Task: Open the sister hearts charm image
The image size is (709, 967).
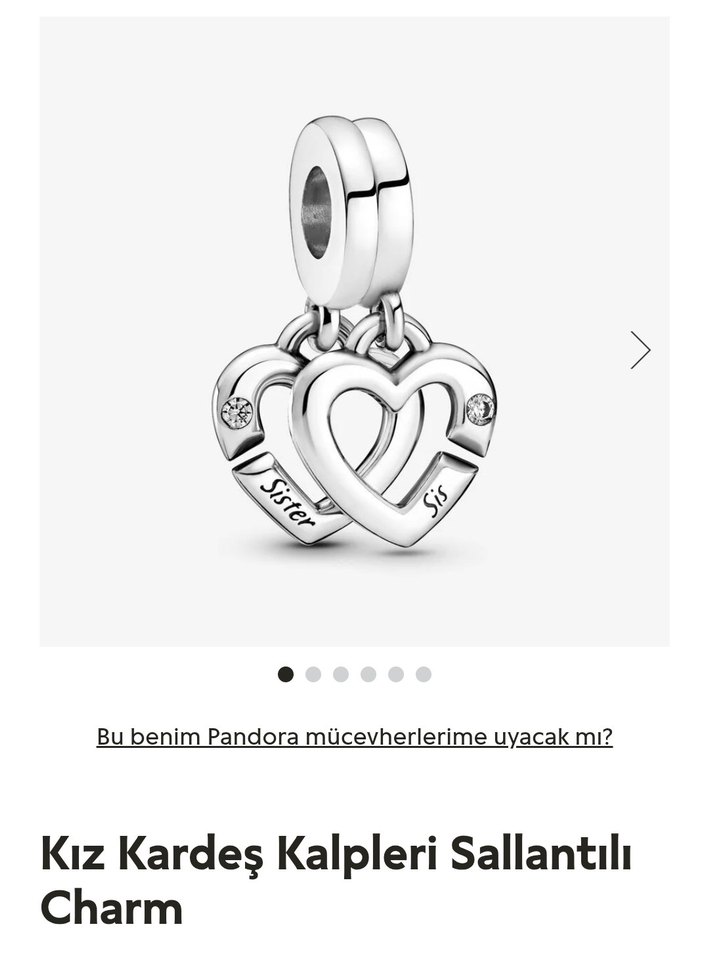Action: coord(354,340)
